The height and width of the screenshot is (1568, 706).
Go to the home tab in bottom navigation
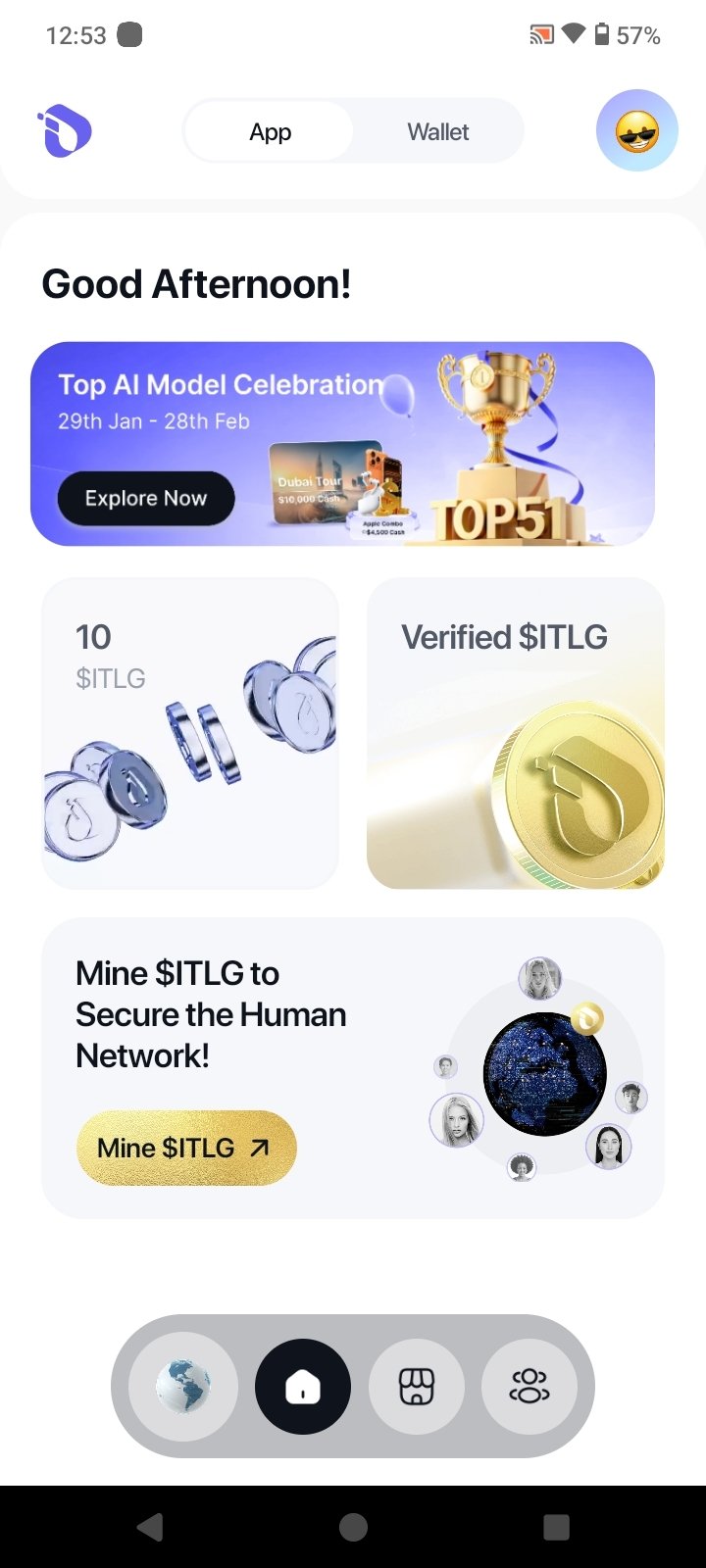pos(302,1388)
